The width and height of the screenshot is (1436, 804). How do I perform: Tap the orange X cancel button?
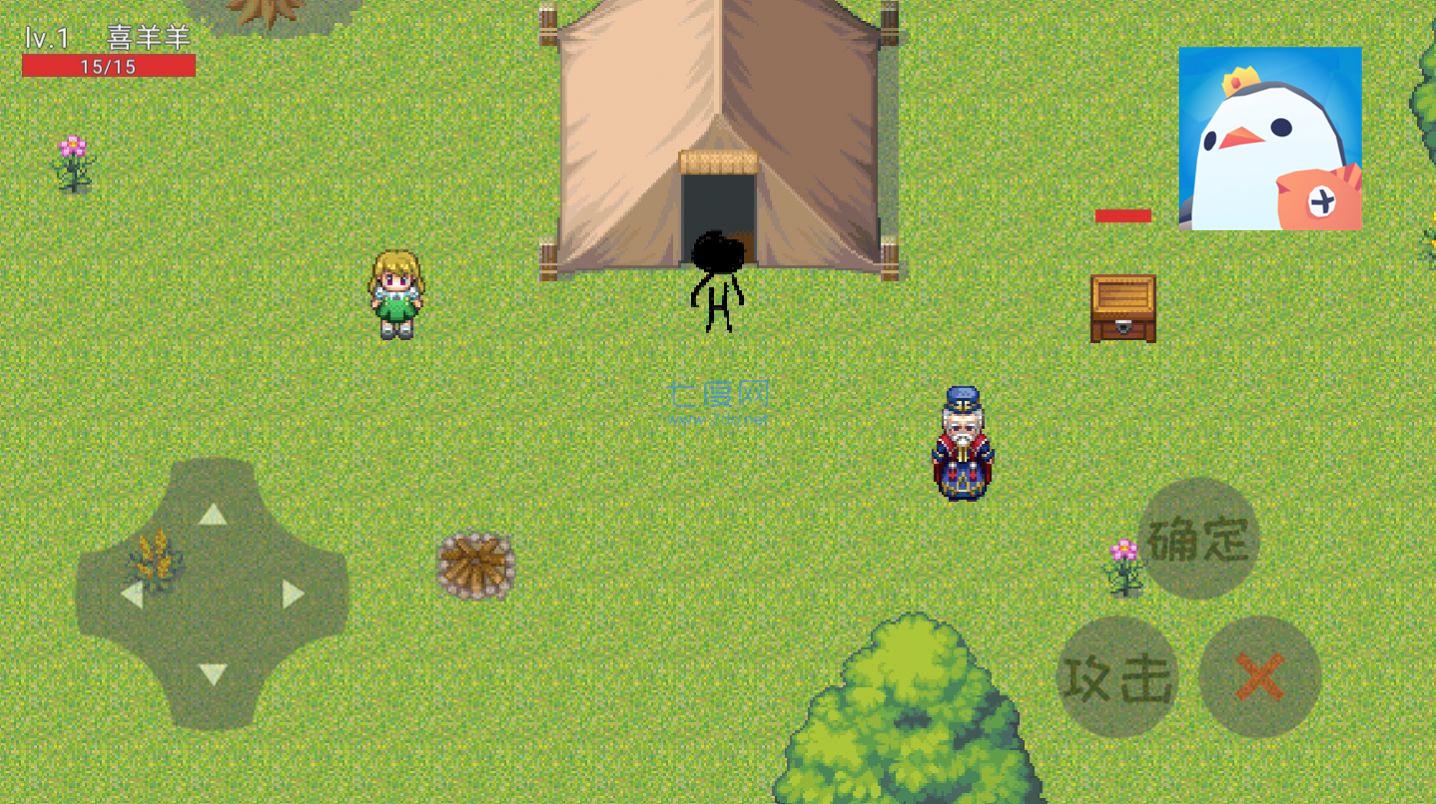coord(1260,677)
